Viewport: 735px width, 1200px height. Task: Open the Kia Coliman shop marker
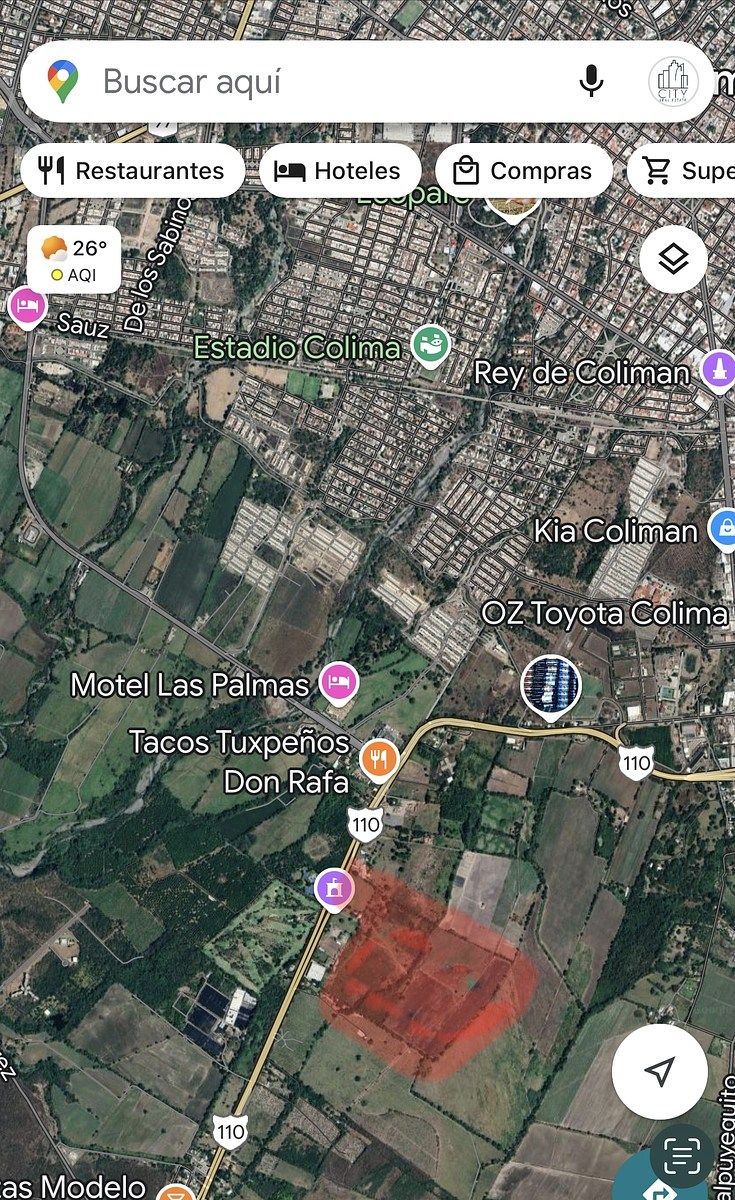pyautogui.click(x=721, y=529)
